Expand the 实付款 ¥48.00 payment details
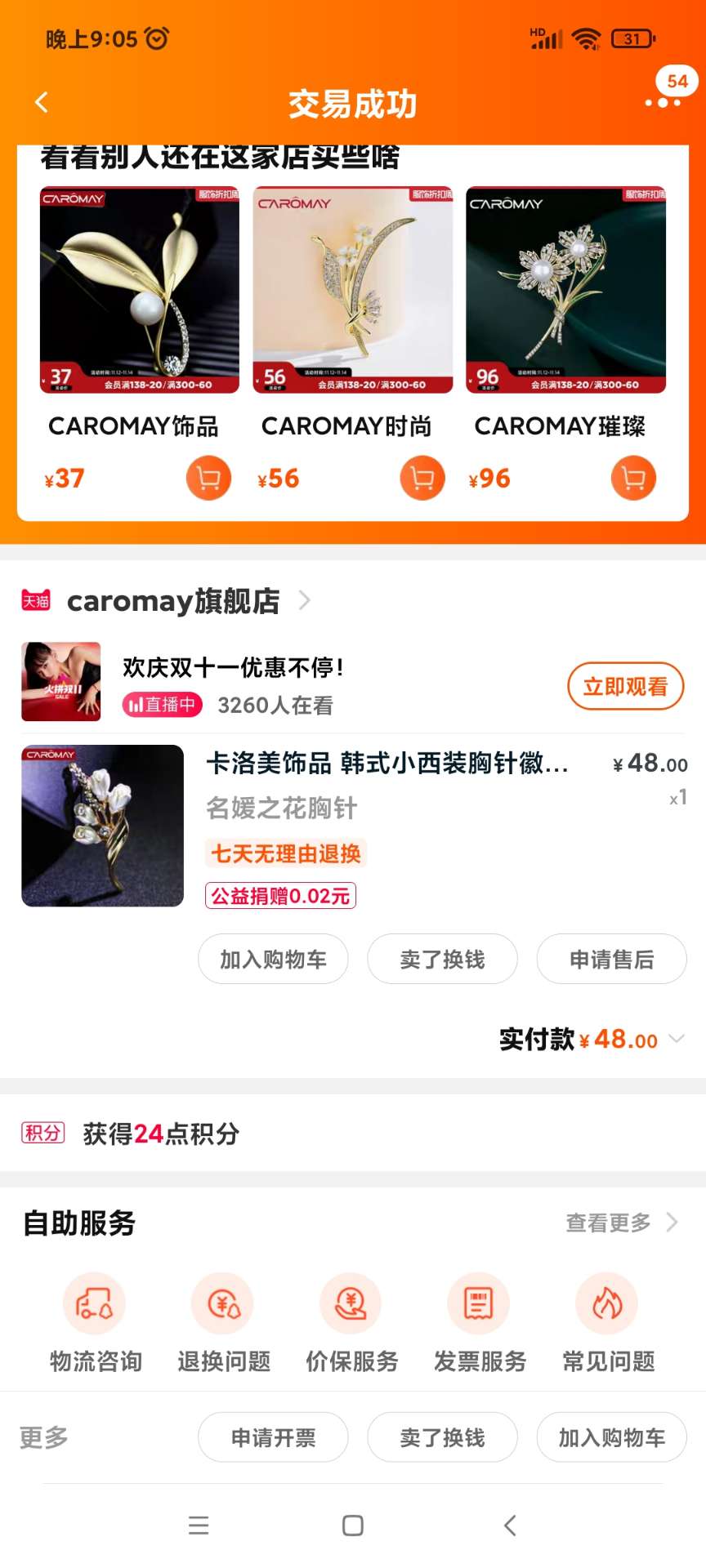This screenshot has height=1568, width=706. (x=676, y=1039)
